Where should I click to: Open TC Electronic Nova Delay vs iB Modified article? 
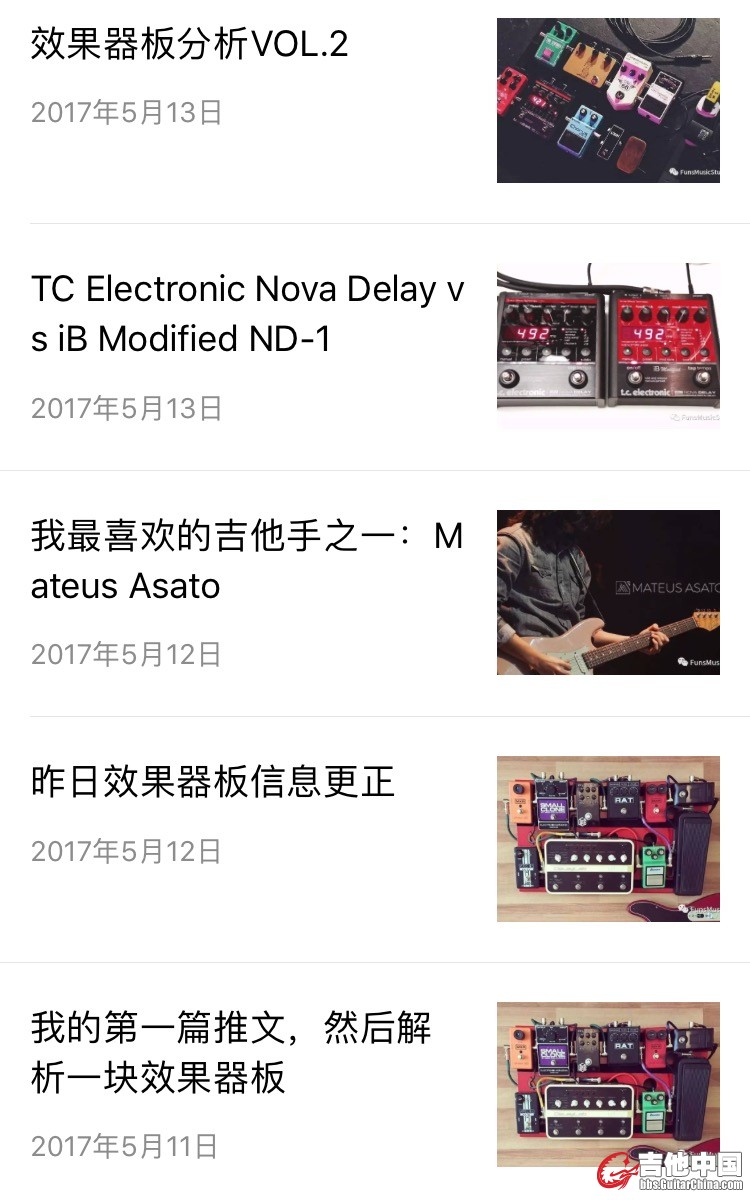[x=247, y=314]
